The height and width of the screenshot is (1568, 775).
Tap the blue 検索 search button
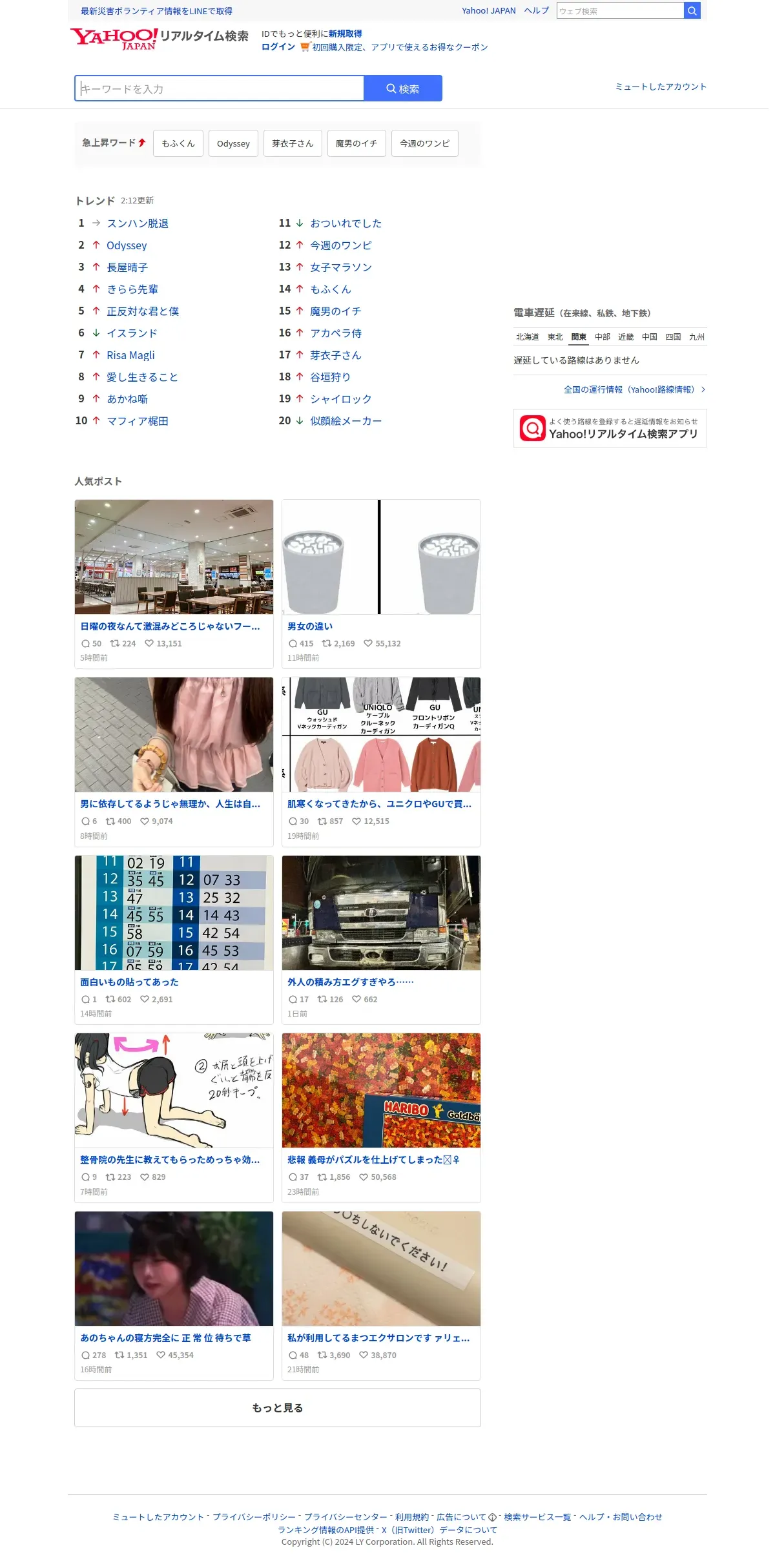point(402,88)
